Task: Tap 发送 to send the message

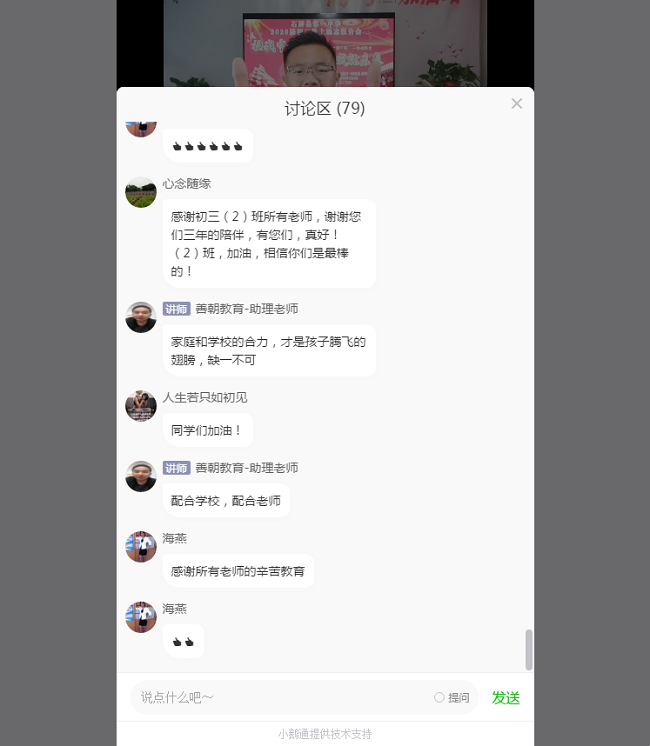Action: [x=505, y=697]
